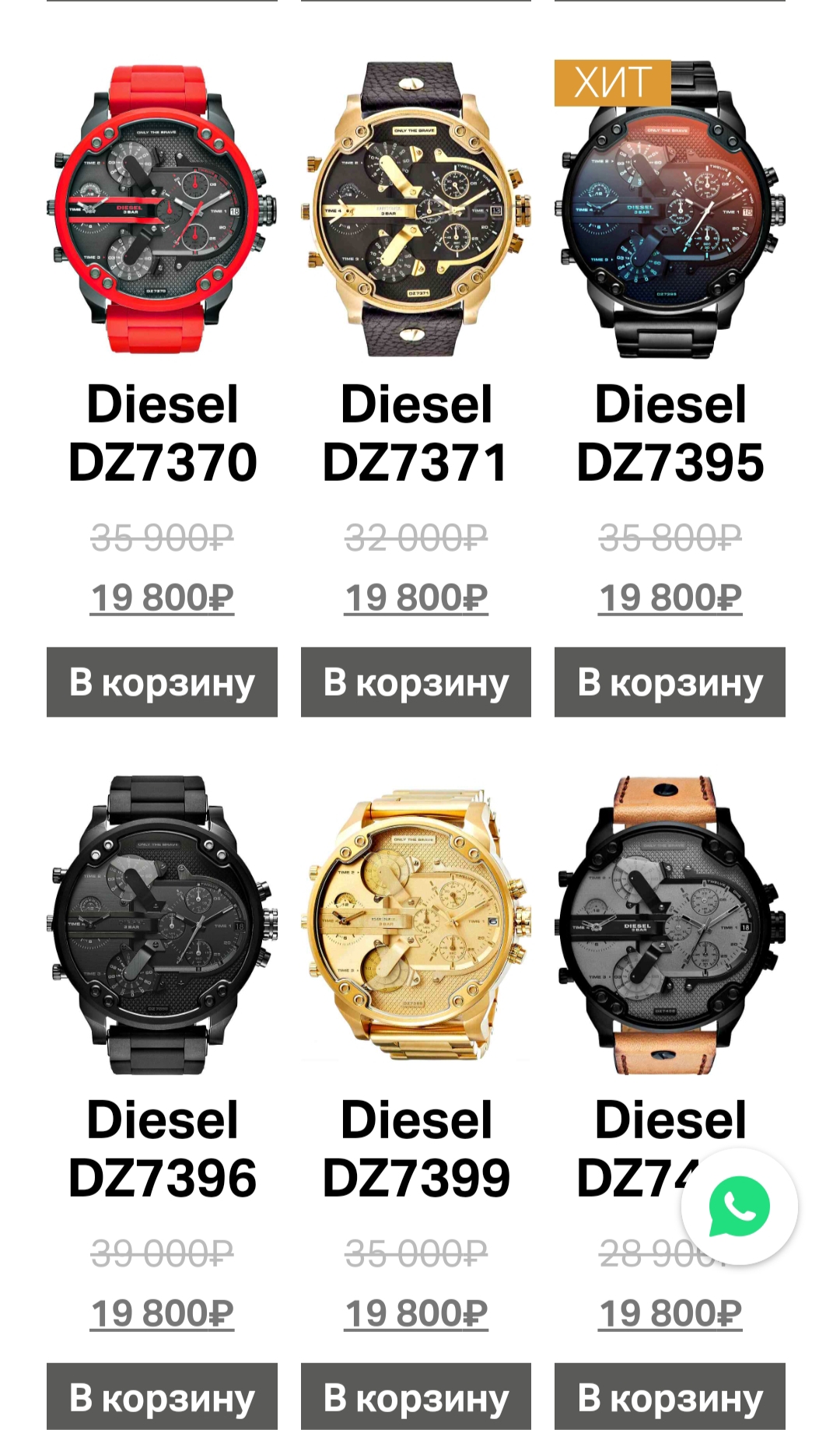Viewport: 840px width, 1430px height.
Task: Open the all-gold Diesel DZ7399 watch image
Action: [x=416, y=926]
